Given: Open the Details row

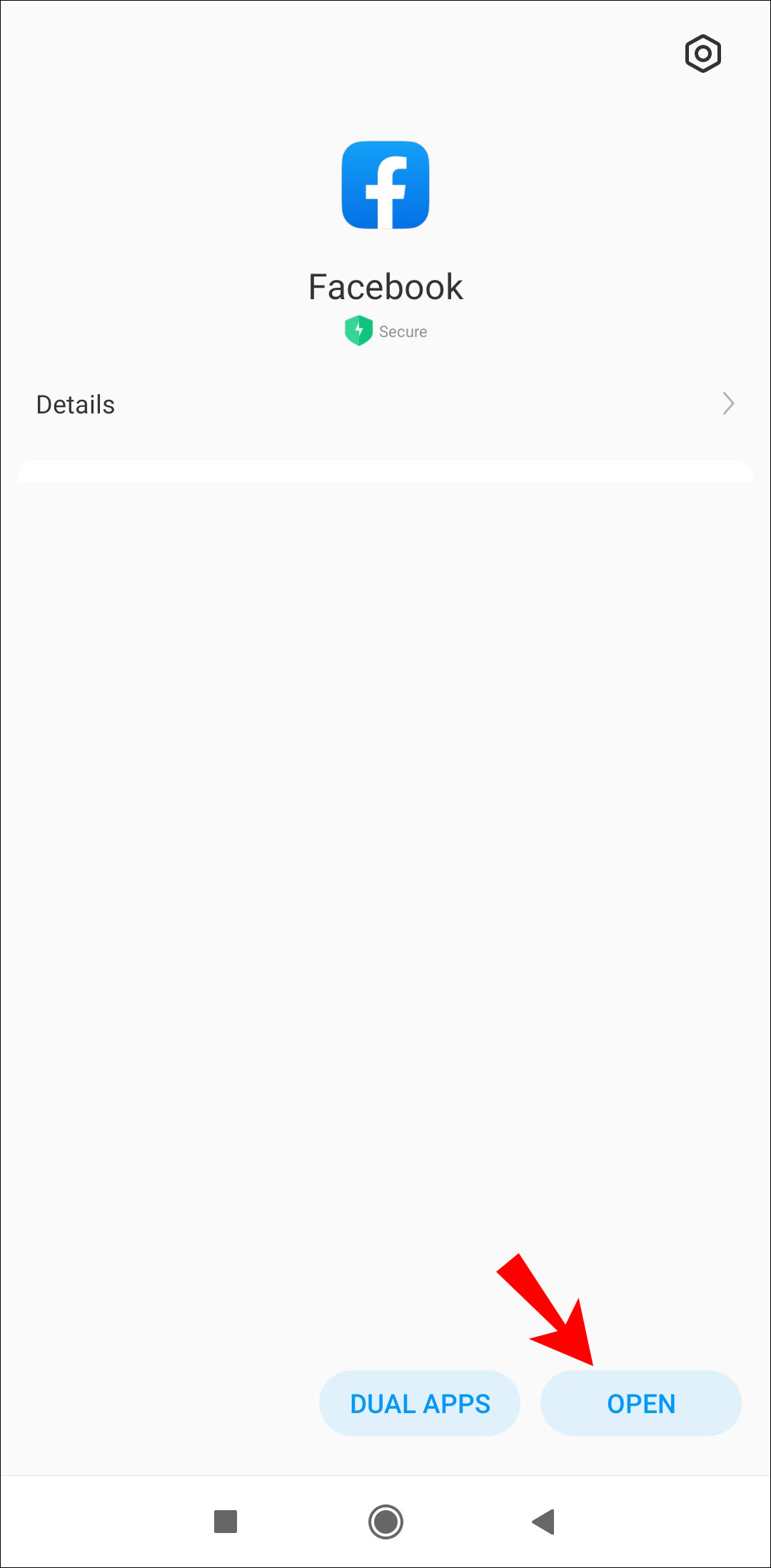Looking at the screenshot, I should click(385, 405).
